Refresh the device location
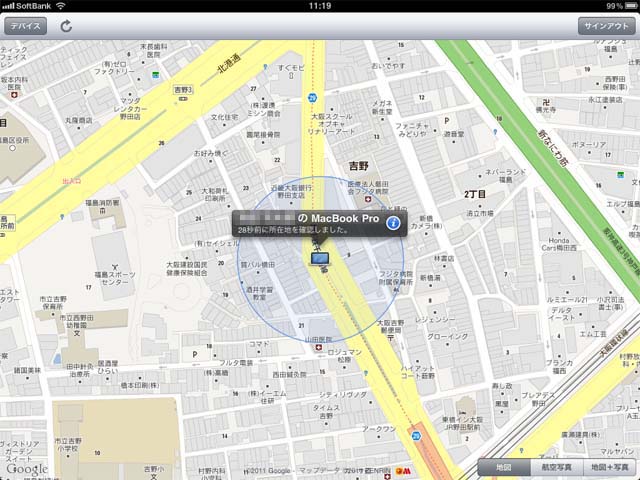The image size is (640, 480). pyautogui.click(x=66, y=26)
